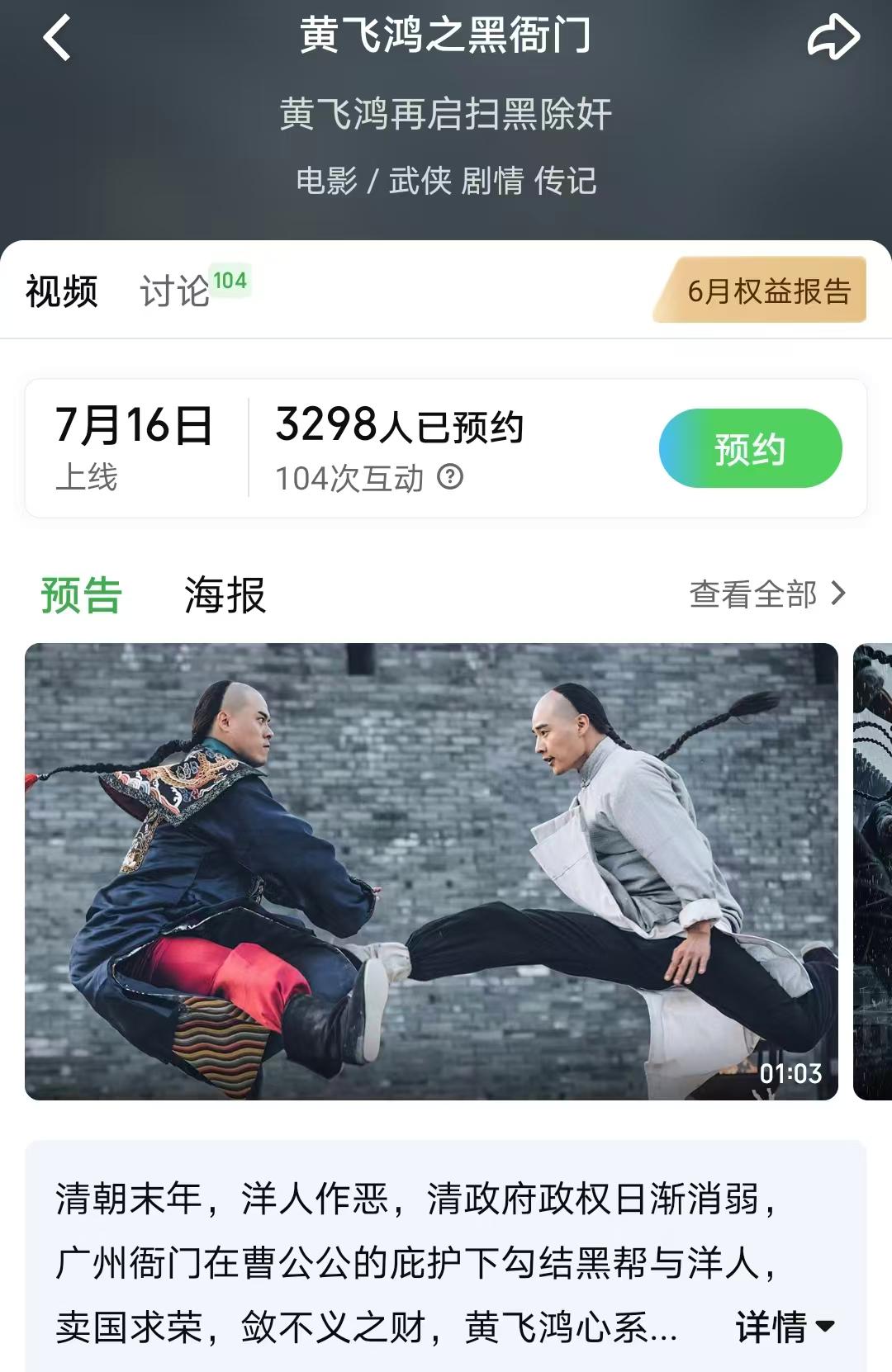Viewport: 892px width, 1372px height.
Task: Switch to the 讨论 tab
Action: 175,291
